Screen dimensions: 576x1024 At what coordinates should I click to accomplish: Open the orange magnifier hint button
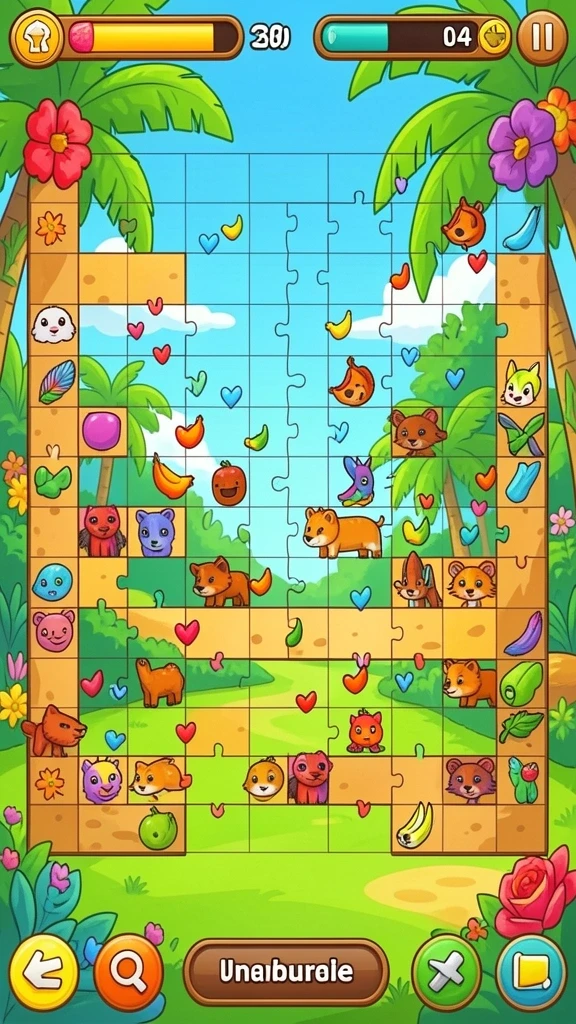tap(128, 972)
